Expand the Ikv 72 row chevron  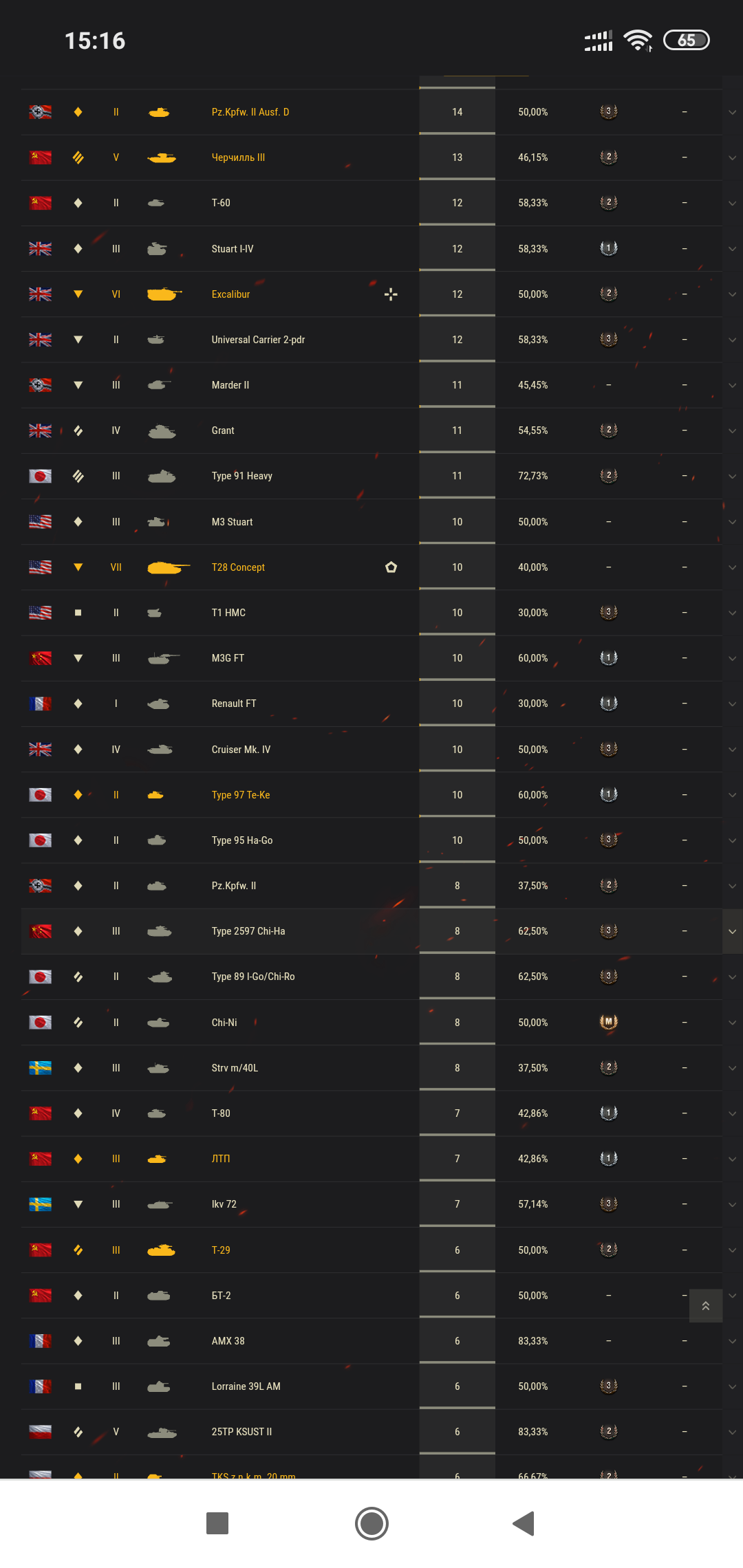pos(732,1204)
